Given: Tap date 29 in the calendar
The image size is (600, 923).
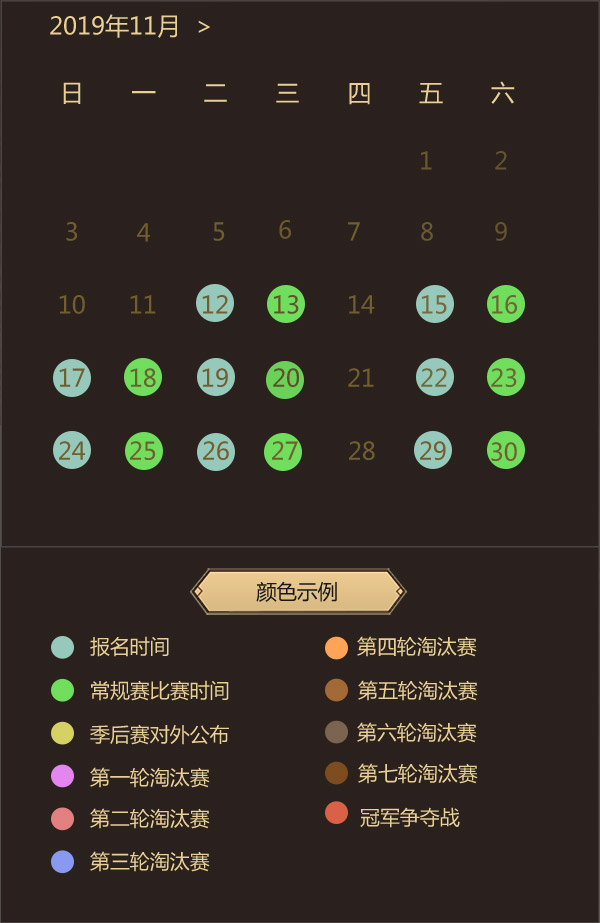Looking at the screenshot, I should [x=433, y=450].
